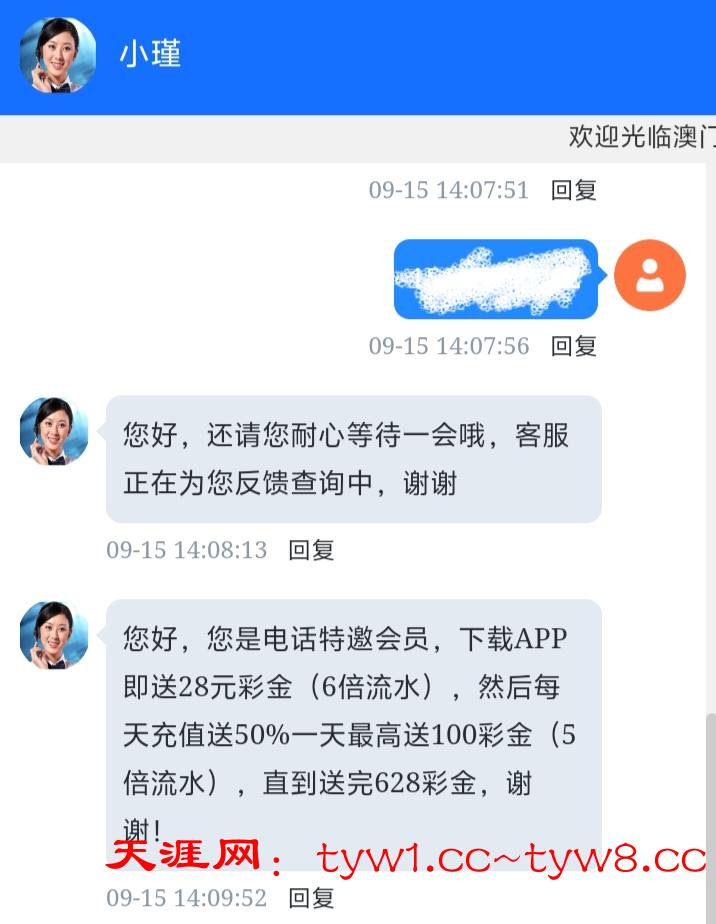The width and height of the screenshot is (716, 924).
Task: Tap the orange user avatar icon
Action: click(650, 275)
